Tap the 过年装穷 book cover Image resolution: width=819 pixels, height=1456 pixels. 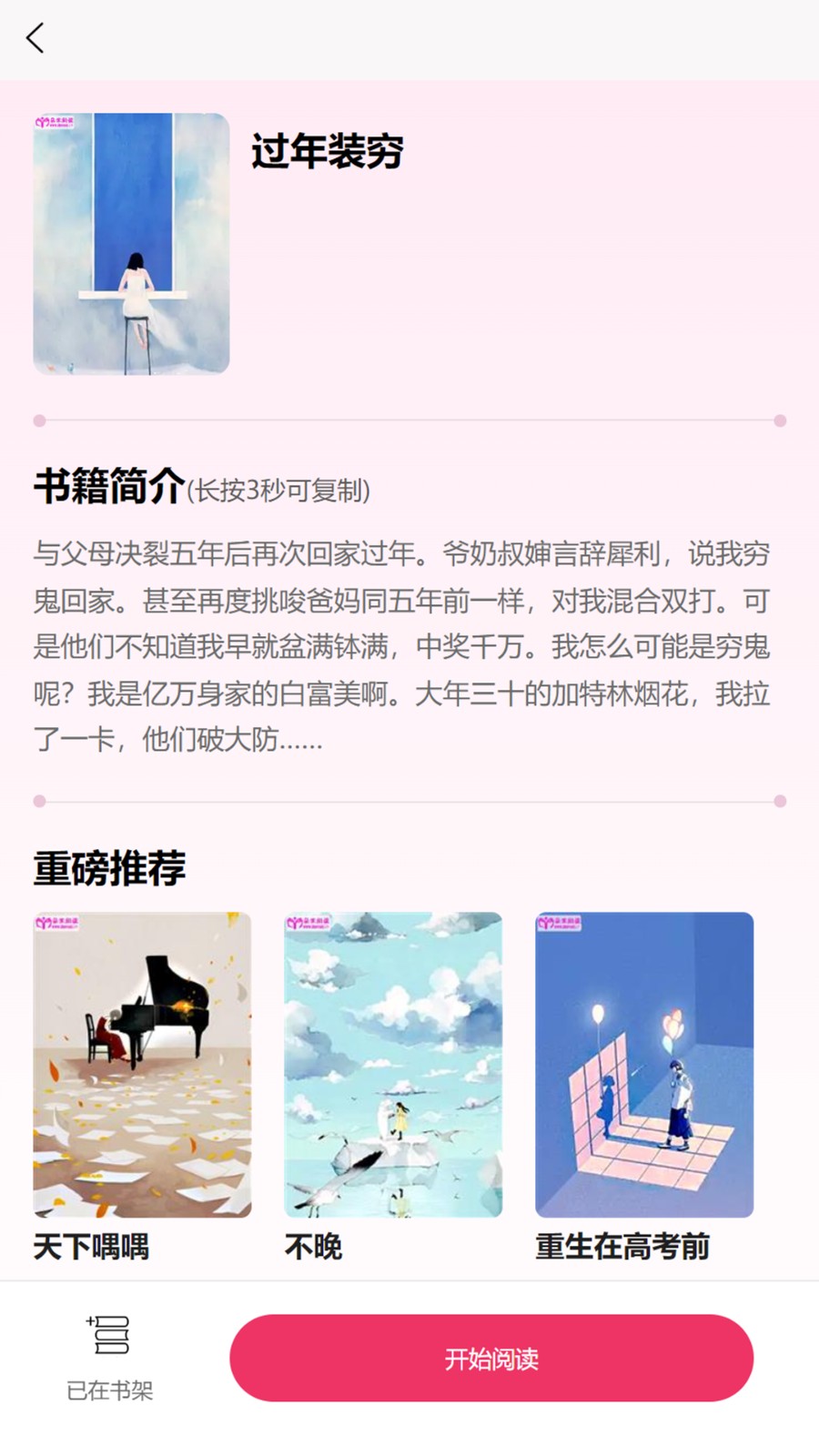pyautogui.click(x=131, y=244)
